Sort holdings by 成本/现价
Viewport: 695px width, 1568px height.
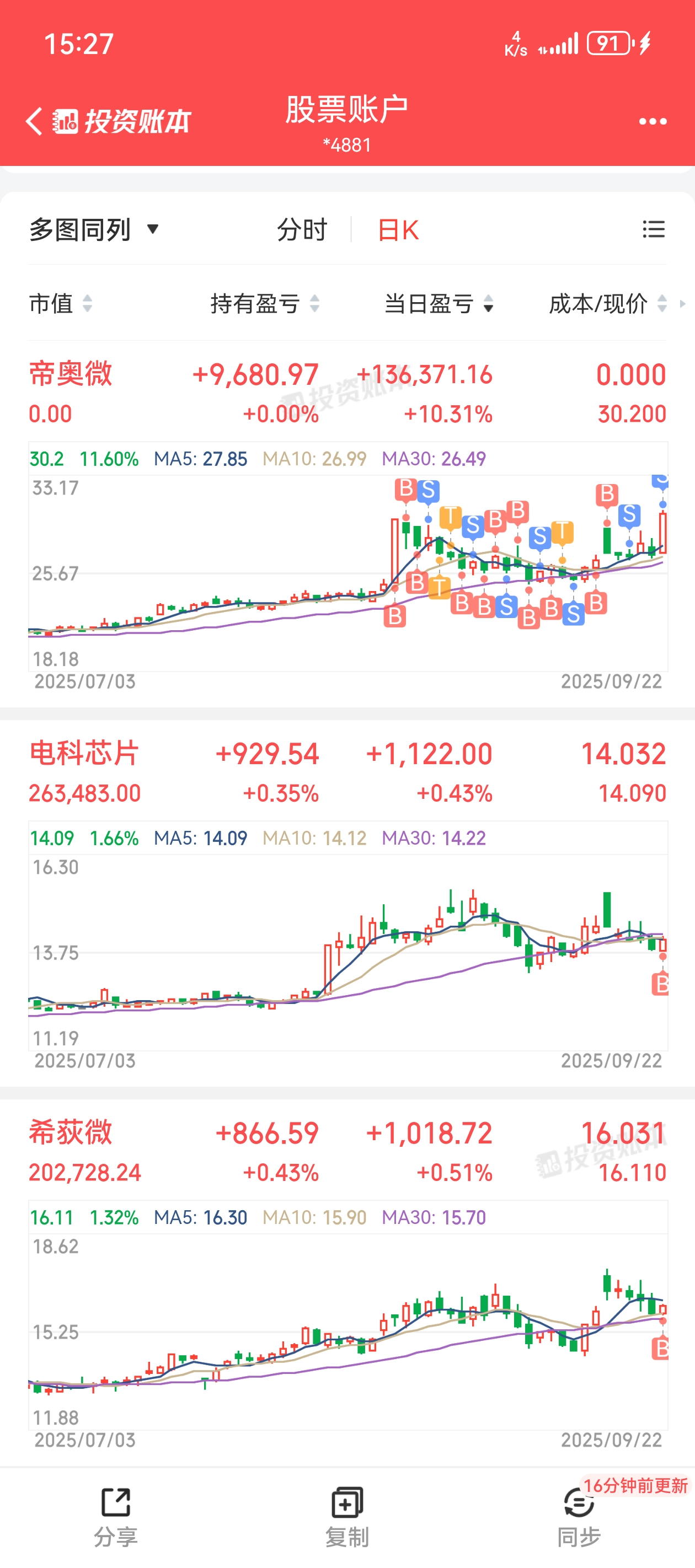click(607, 303)
